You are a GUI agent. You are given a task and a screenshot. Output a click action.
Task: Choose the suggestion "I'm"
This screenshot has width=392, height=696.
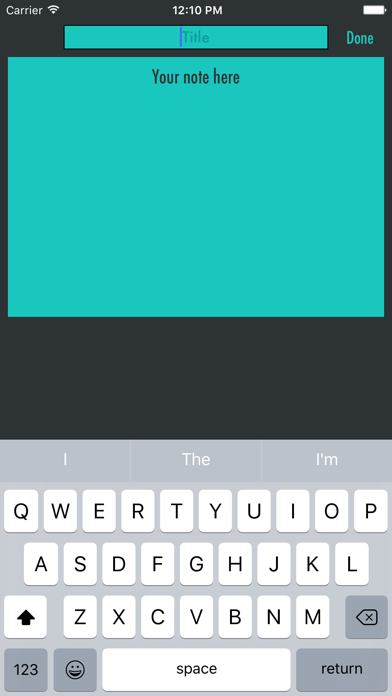click(x=327, y=460)
